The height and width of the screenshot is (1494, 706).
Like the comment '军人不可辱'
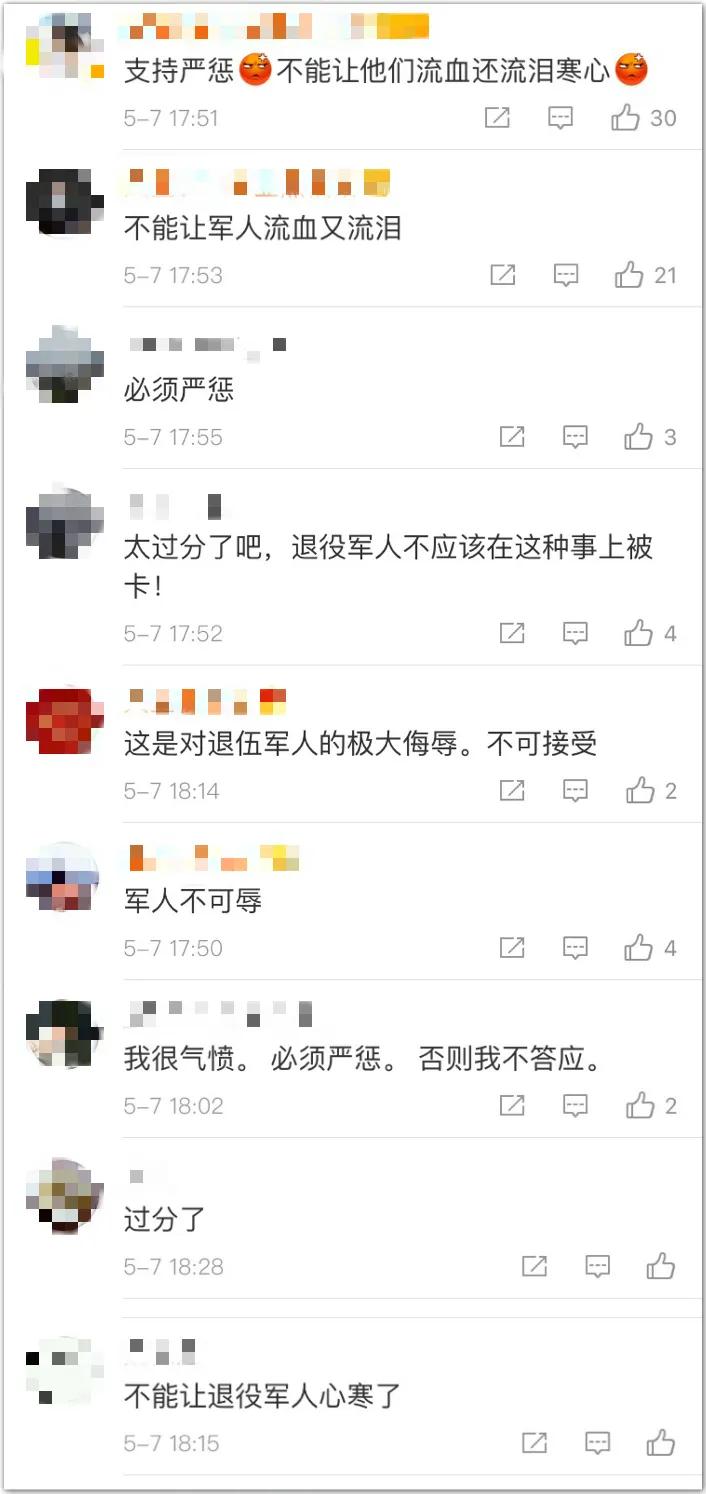coord(638,948)
